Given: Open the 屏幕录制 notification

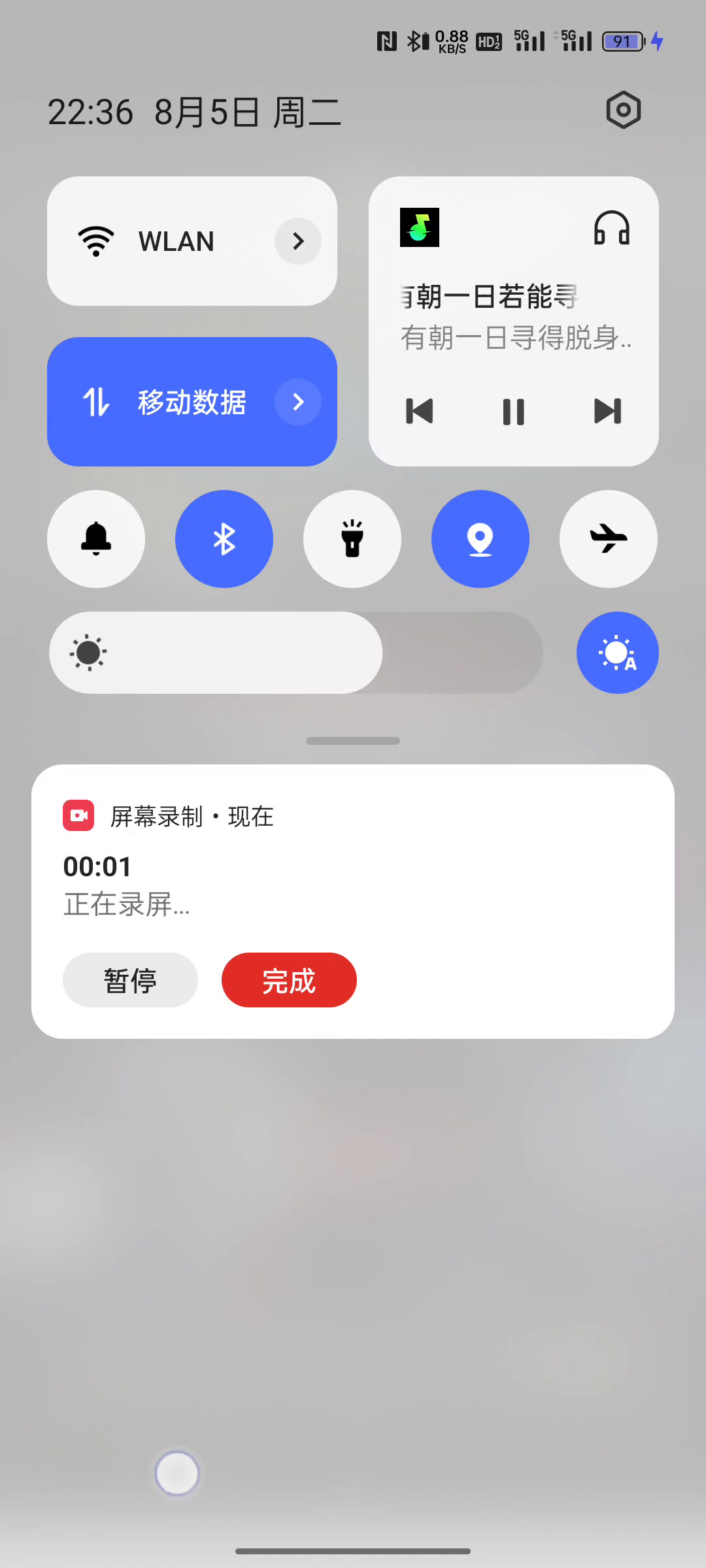Looking at the screenshot, I should pyautogui.click(x=353, y=902).
